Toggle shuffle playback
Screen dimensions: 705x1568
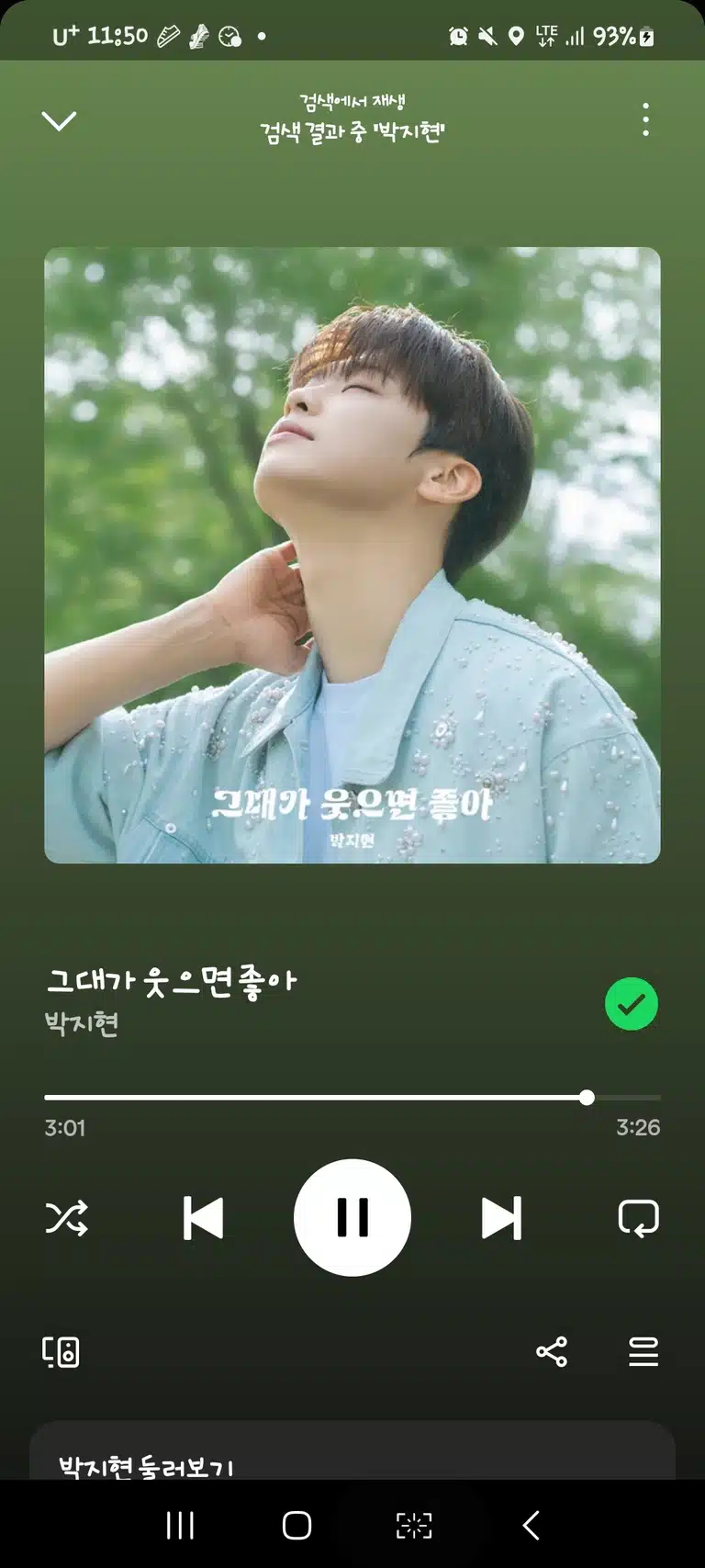pyautogui.click(x=67, y=1218)
